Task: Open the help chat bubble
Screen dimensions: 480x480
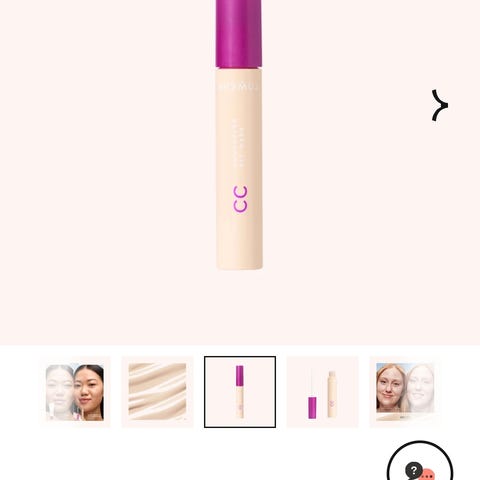Action: [420, 465]
